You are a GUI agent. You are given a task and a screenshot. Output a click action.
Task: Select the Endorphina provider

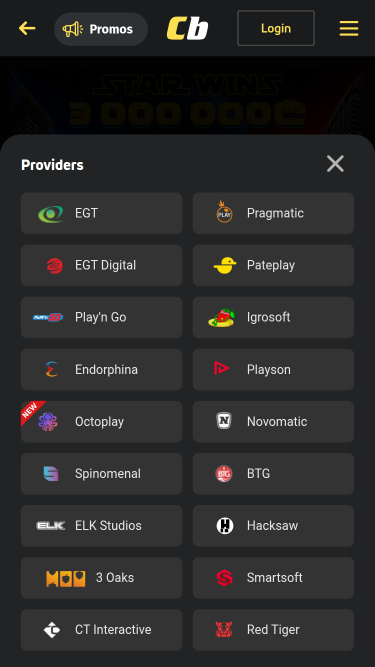tap(102, 370)
